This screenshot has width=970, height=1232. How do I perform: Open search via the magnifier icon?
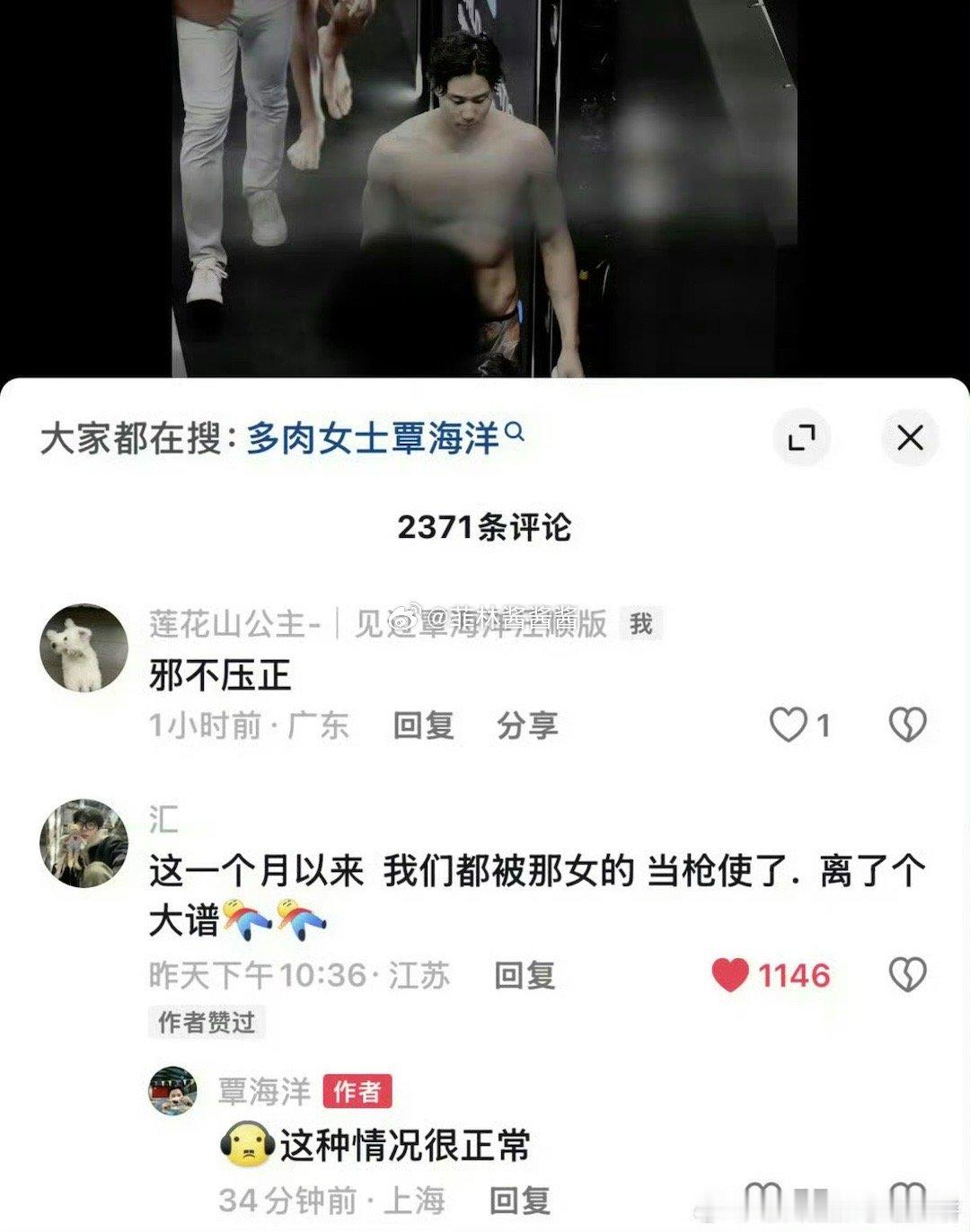(514, 431)
